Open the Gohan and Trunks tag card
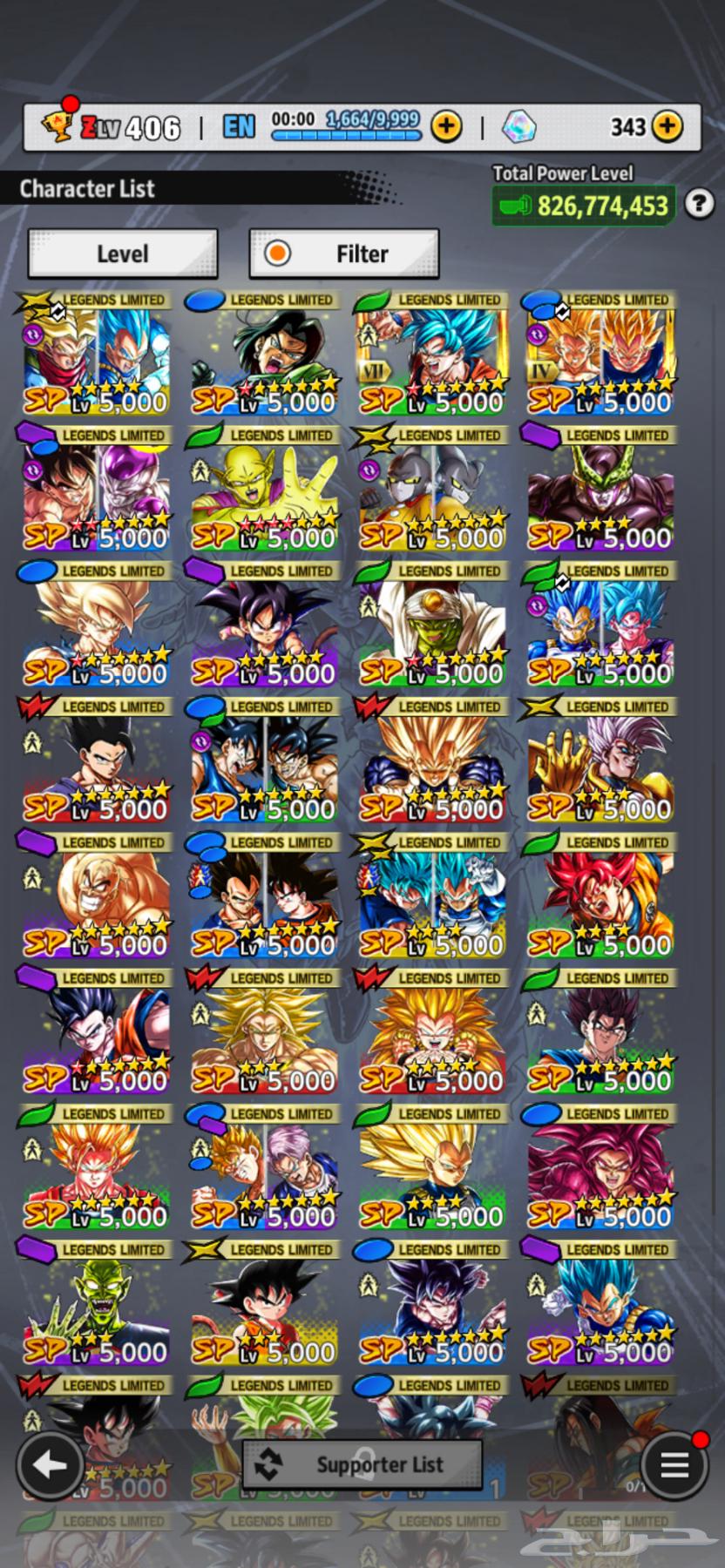 (264, 1168)
